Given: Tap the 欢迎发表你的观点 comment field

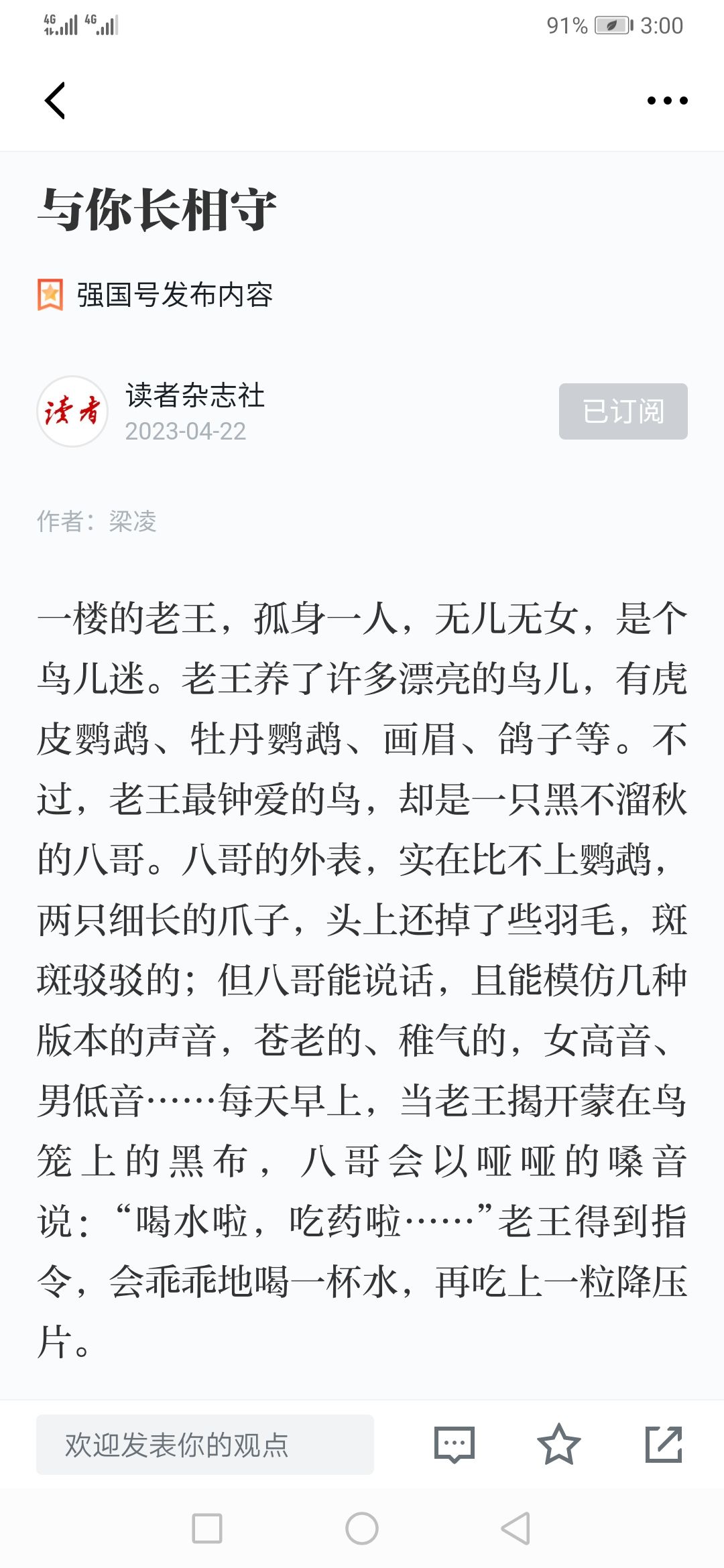Looking at the screenshot, I should click(x=205, y=1444).
